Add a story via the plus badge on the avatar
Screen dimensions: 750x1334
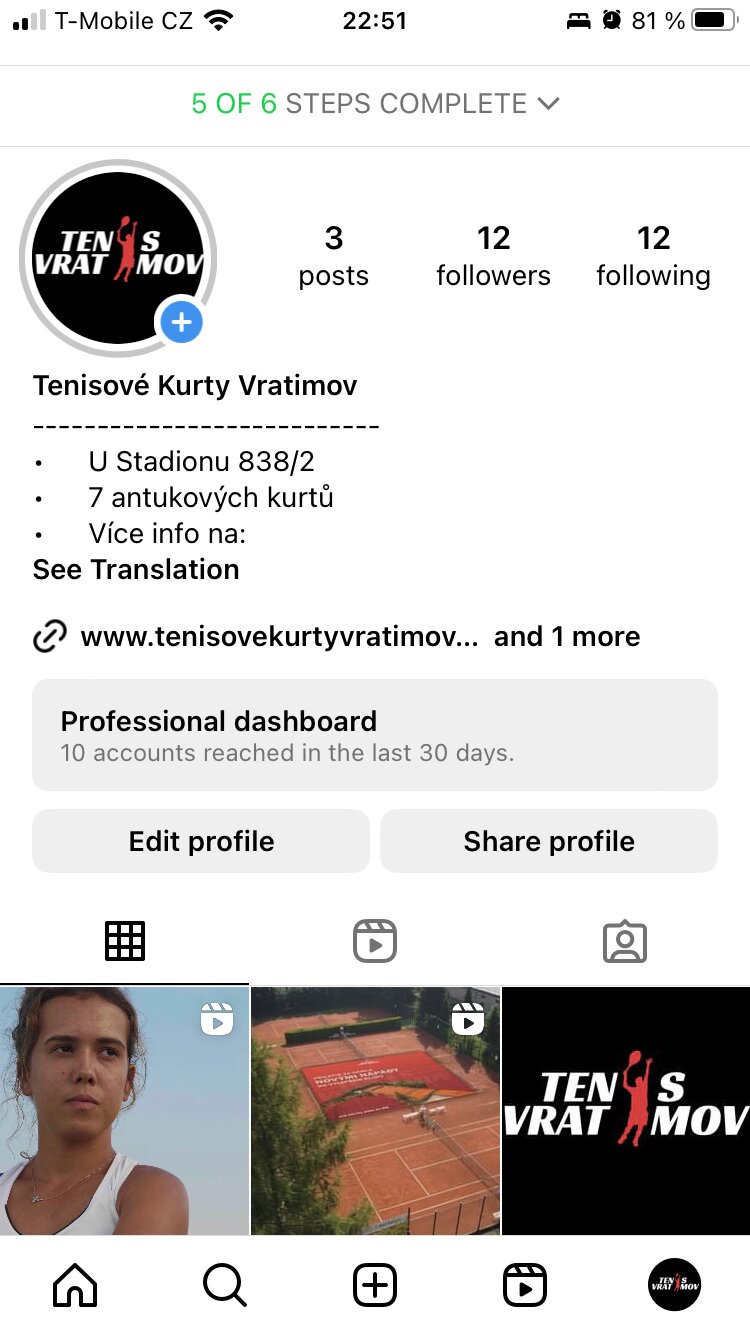[x=181, y=322]
